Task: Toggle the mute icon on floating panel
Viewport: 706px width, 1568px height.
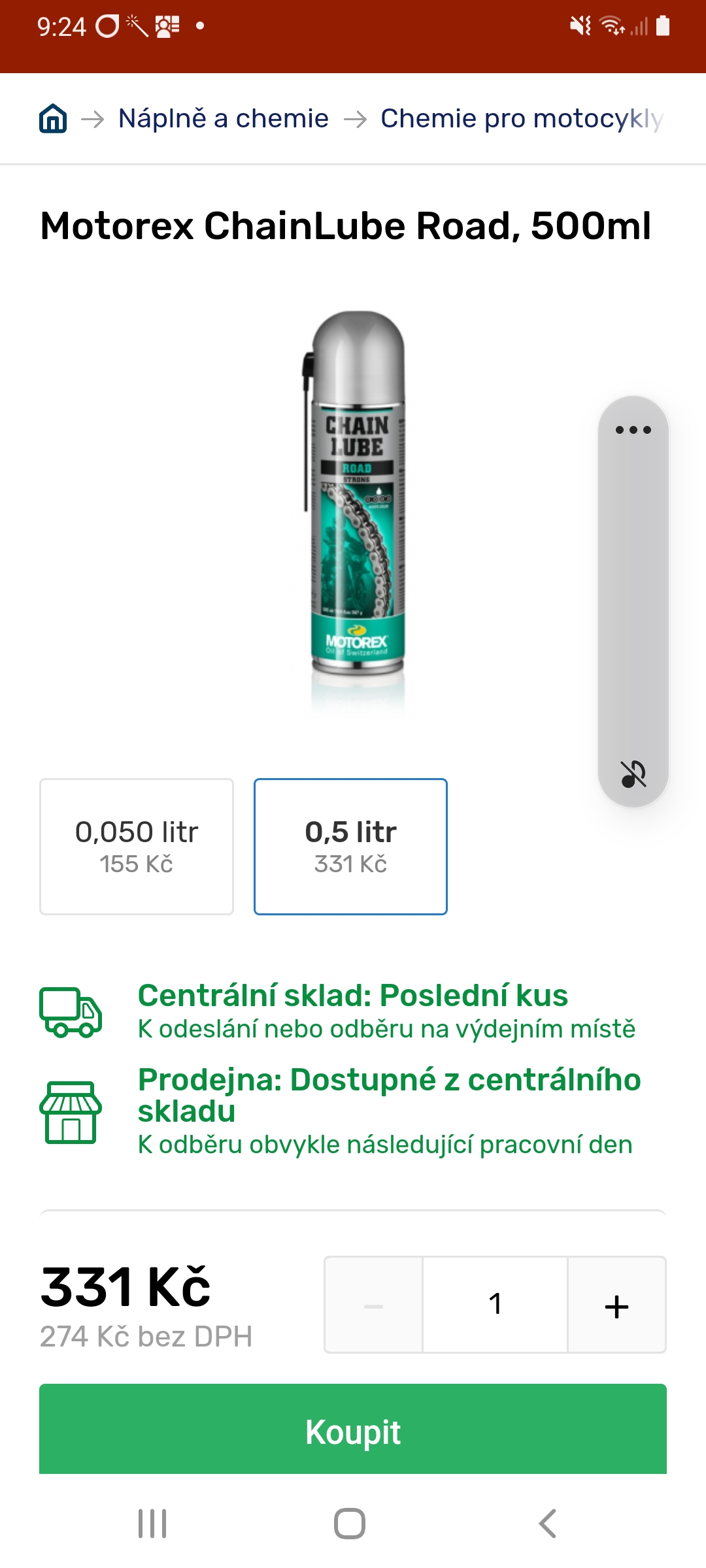Action: tap(633, 774)
